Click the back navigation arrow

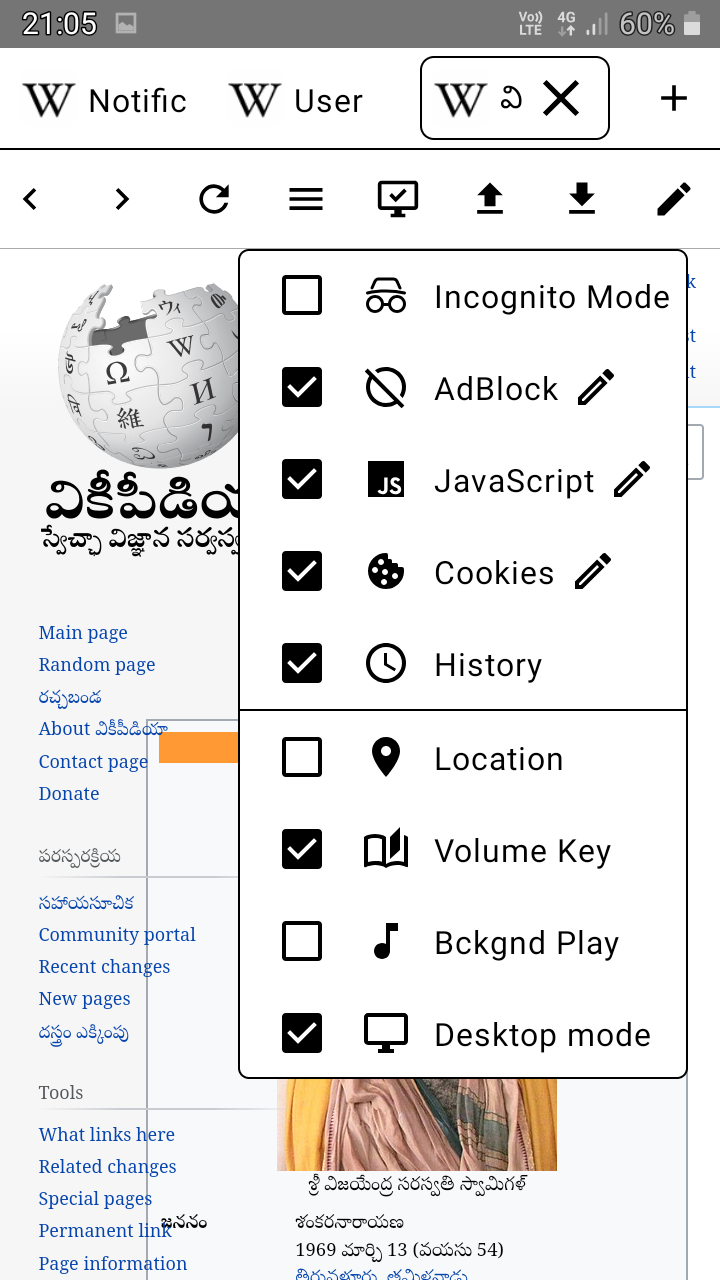tap(29, 198)
